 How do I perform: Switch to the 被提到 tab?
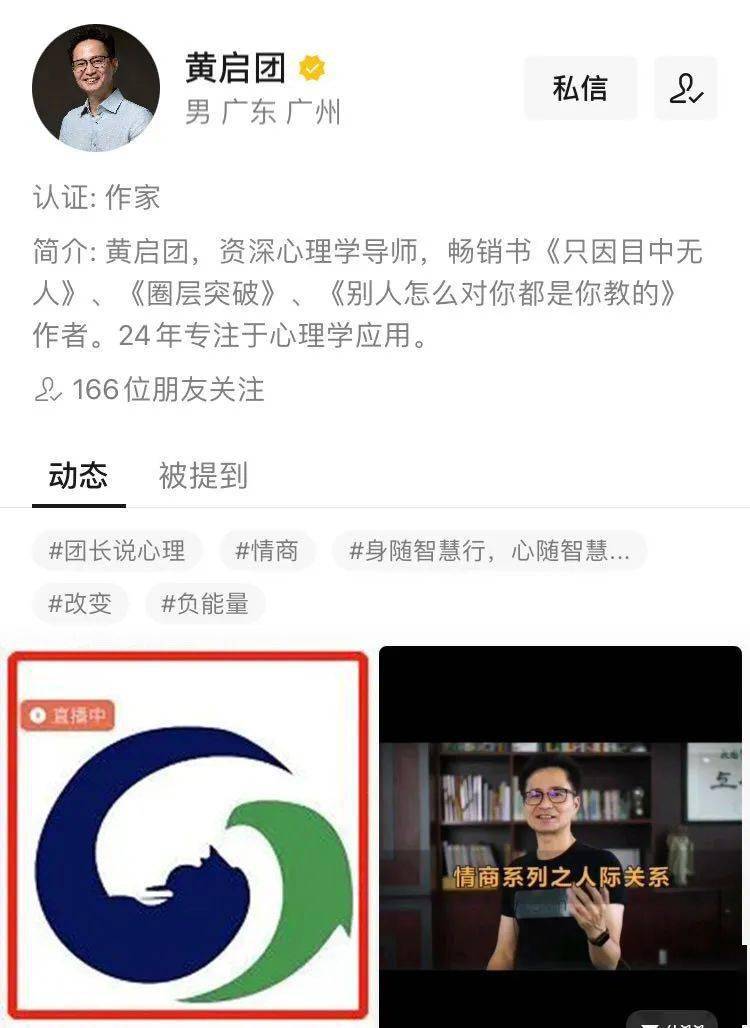[203, 475]
